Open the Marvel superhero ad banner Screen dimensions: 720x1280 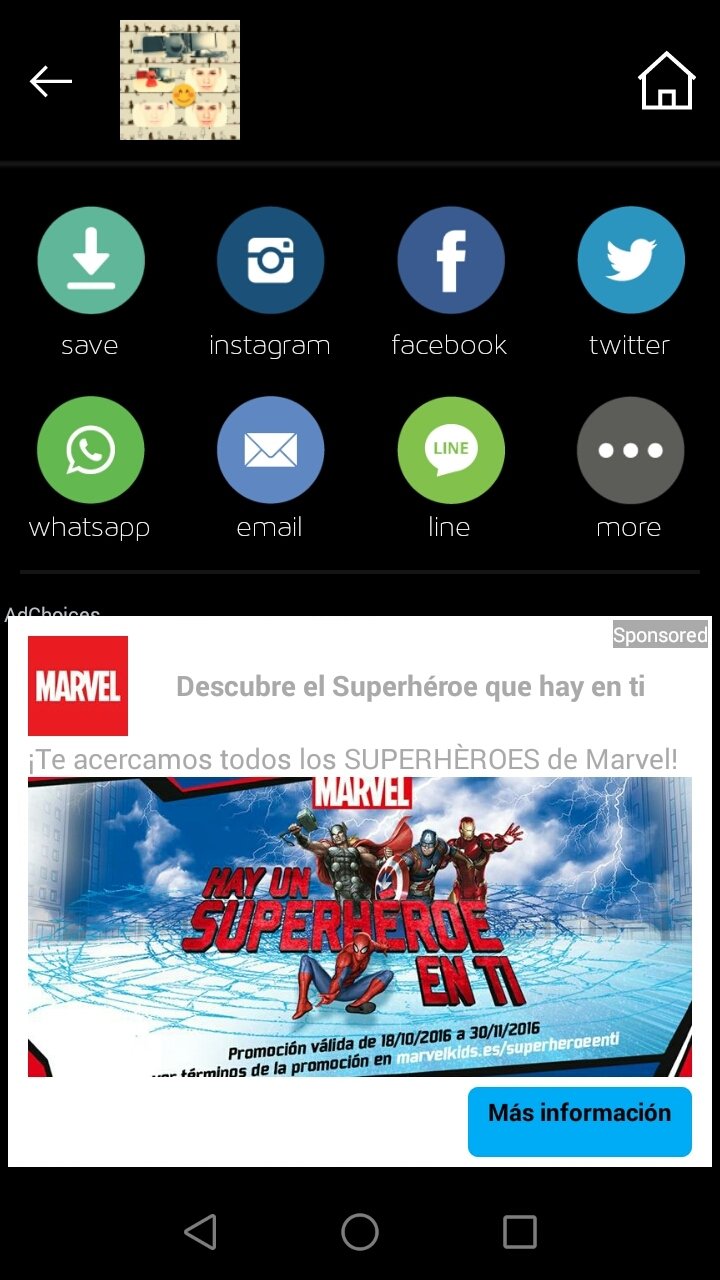pyautogui.click(x=360, y=927)
